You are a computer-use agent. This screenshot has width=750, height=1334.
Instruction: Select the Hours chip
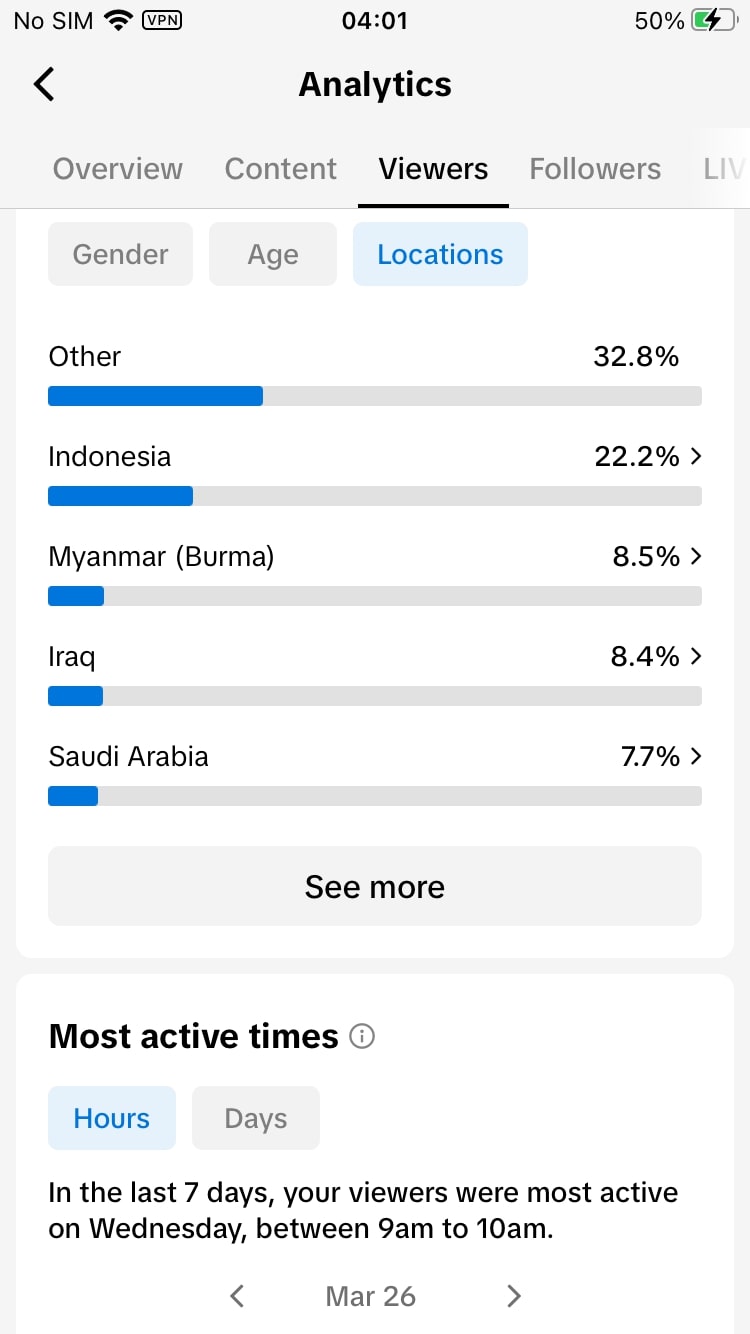click(112, 1118)
